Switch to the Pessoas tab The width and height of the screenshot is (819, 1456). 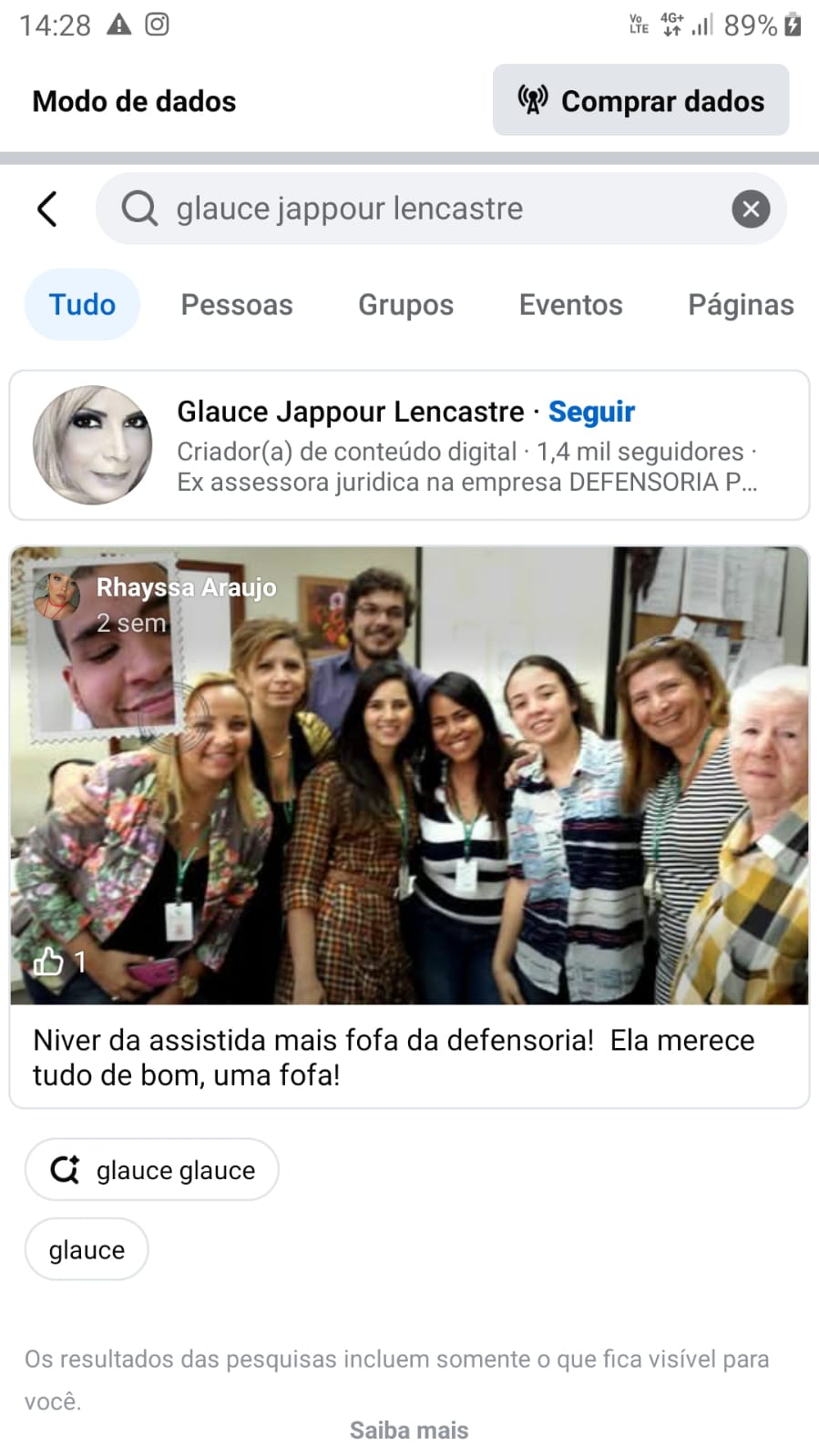[237, 304]
